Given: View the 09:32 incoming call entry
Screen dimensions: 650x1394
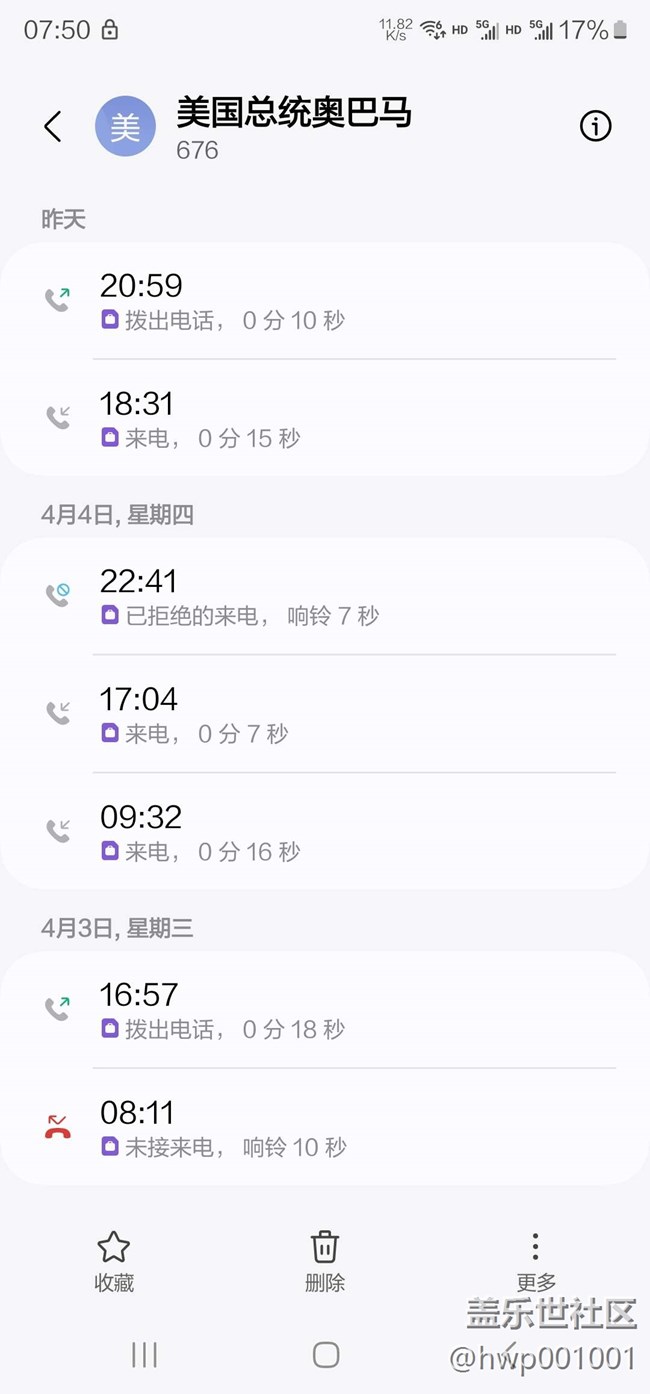Looking at the screenshot, I should [x=324, y=832].
